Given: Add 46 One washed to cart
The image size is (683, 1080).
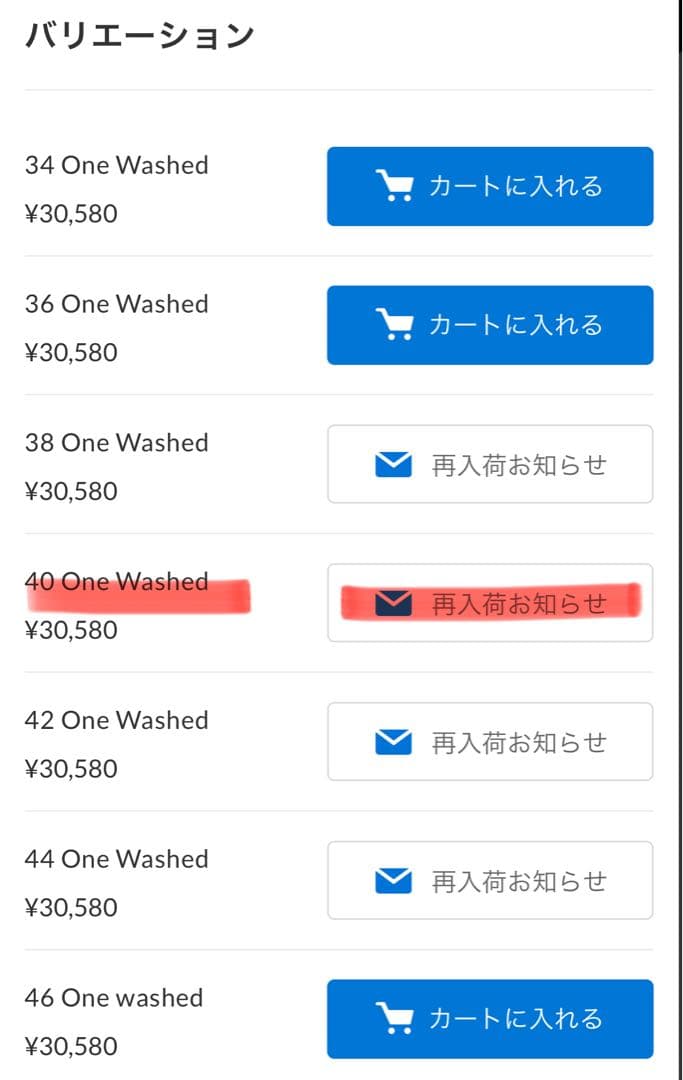Looking at the screenshot, I should pyautogui.click(x=490, y=1019).
